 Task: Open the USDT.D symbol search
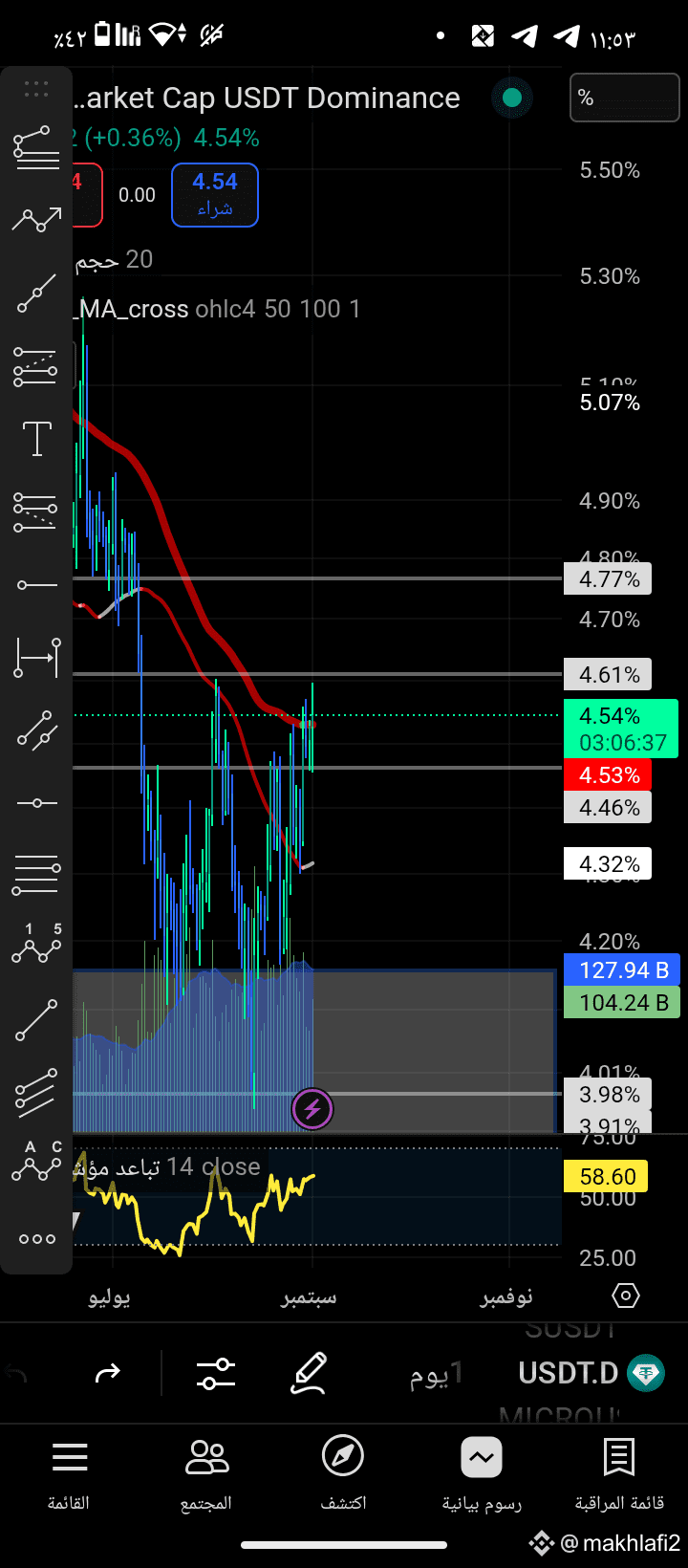pyautogui.click(x=570, y=1374)
